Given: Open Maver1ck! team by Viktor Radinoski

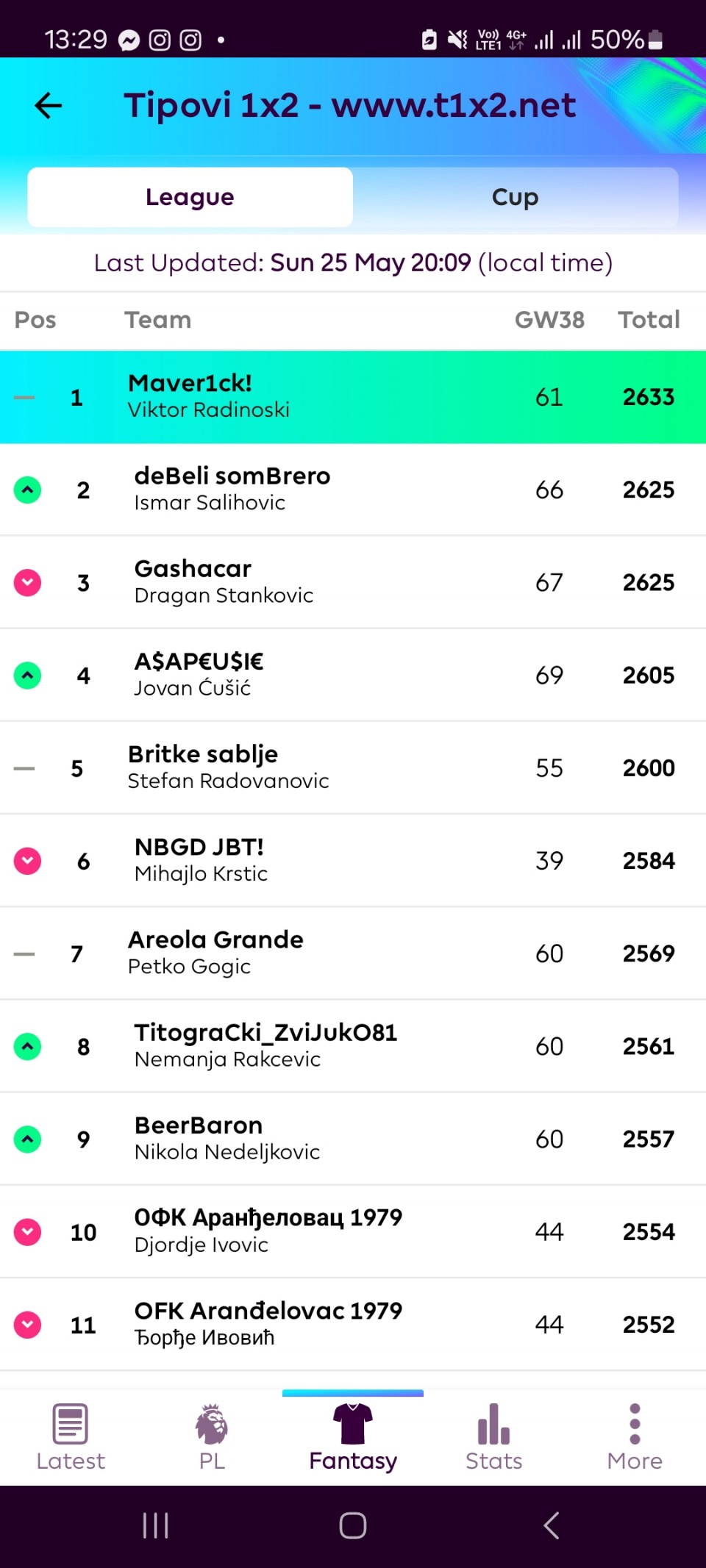Looking at the screenshot, I should pos(353,397).
